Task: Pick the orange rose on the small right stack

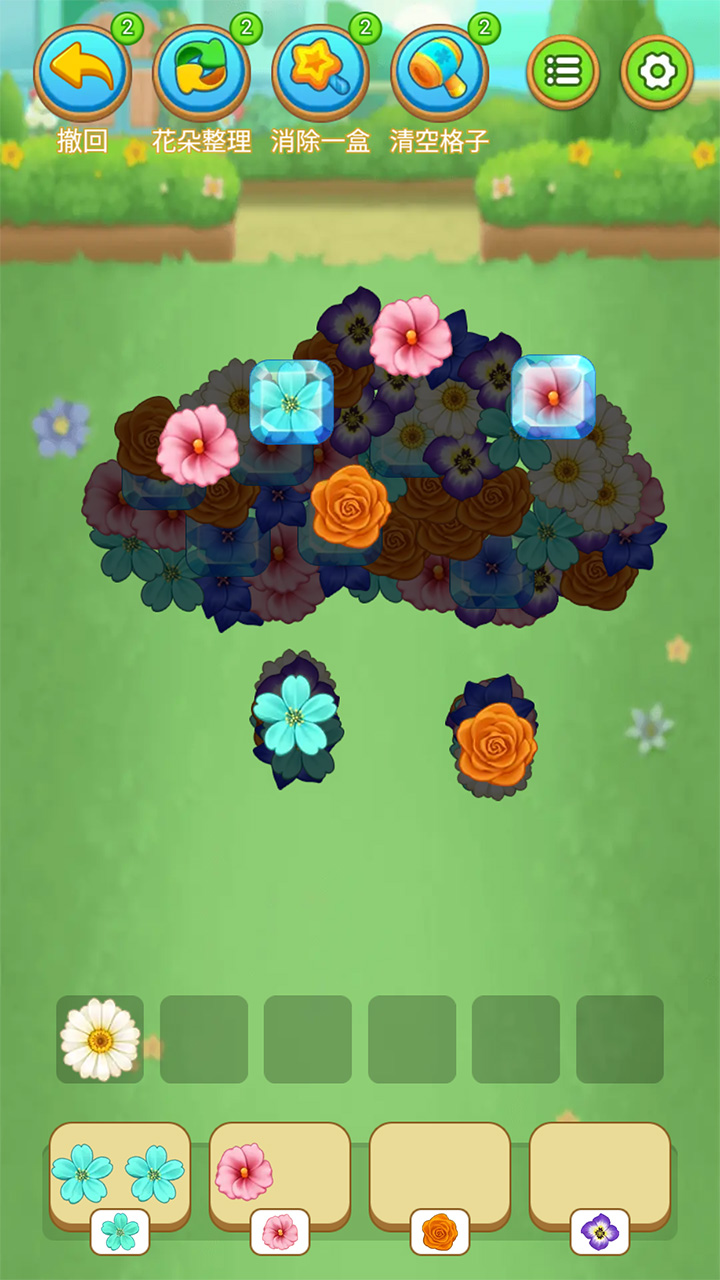Action: pos(496,743)
